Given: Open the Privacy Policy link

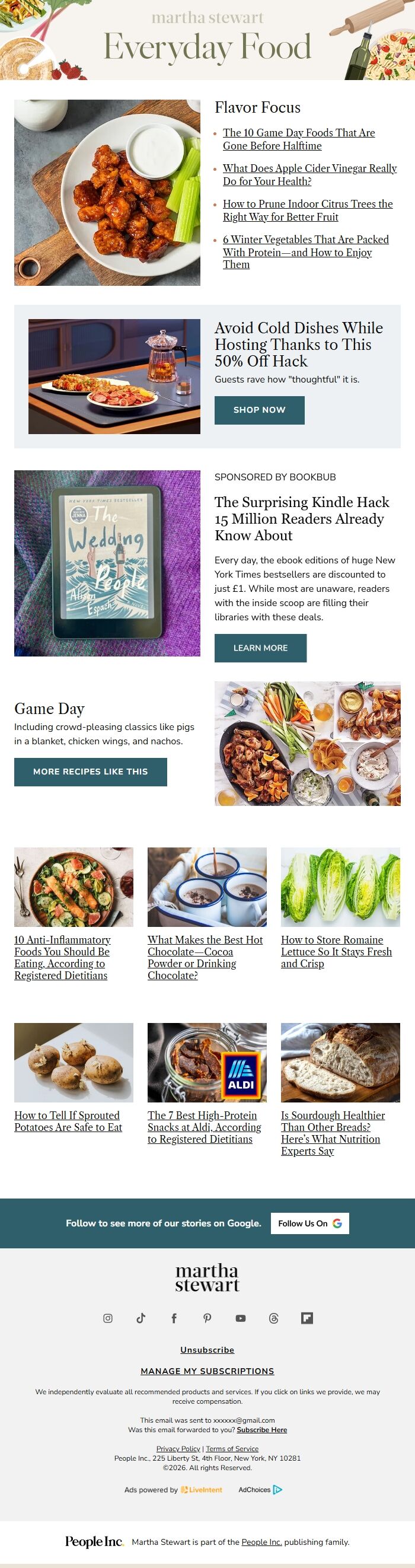Looking at the screenshot, I should click(x=178, y=1449).
